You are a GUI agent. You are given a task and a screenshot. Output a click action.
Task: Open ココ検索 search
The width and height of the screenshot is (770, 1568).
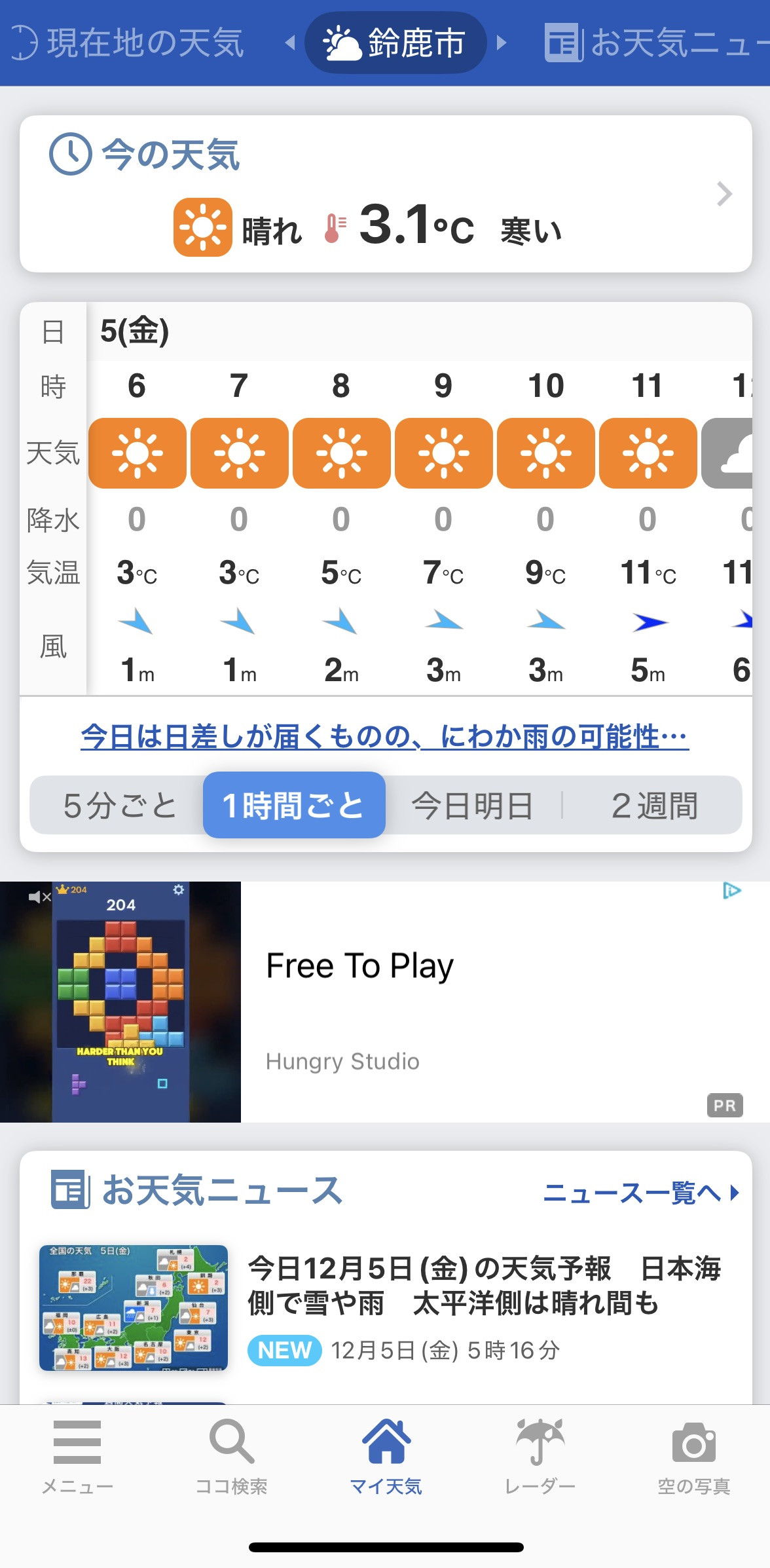tap(231, 1455)
